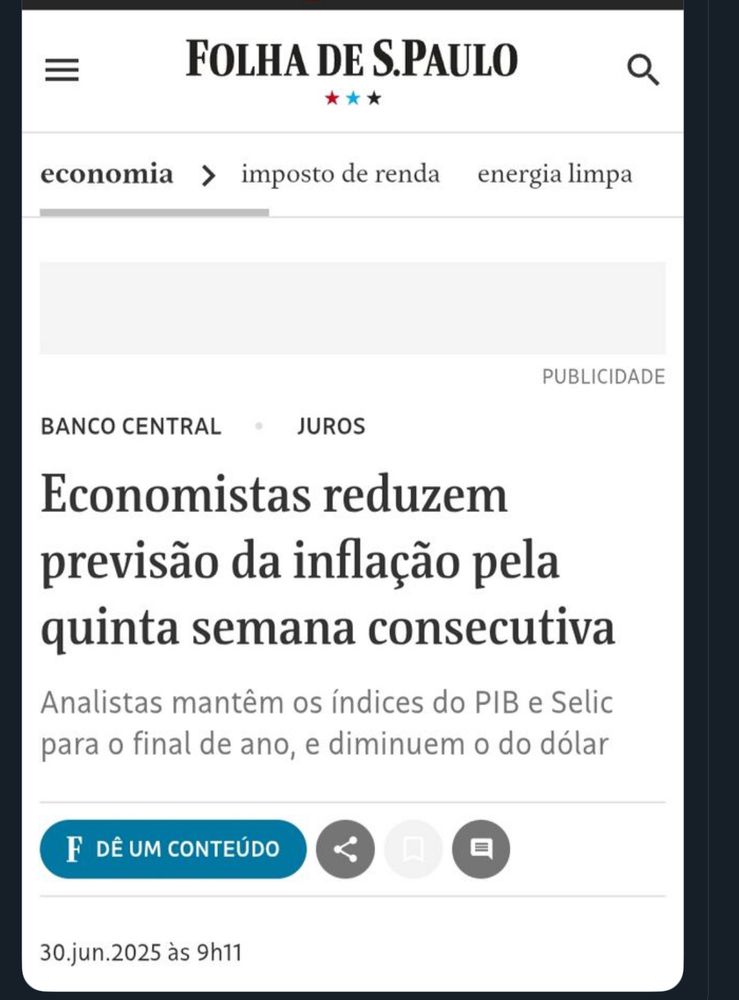The height and width of the screenshot is (1000, 739).
Task: Bookmark this article
Action: click(x=413, y=849)
